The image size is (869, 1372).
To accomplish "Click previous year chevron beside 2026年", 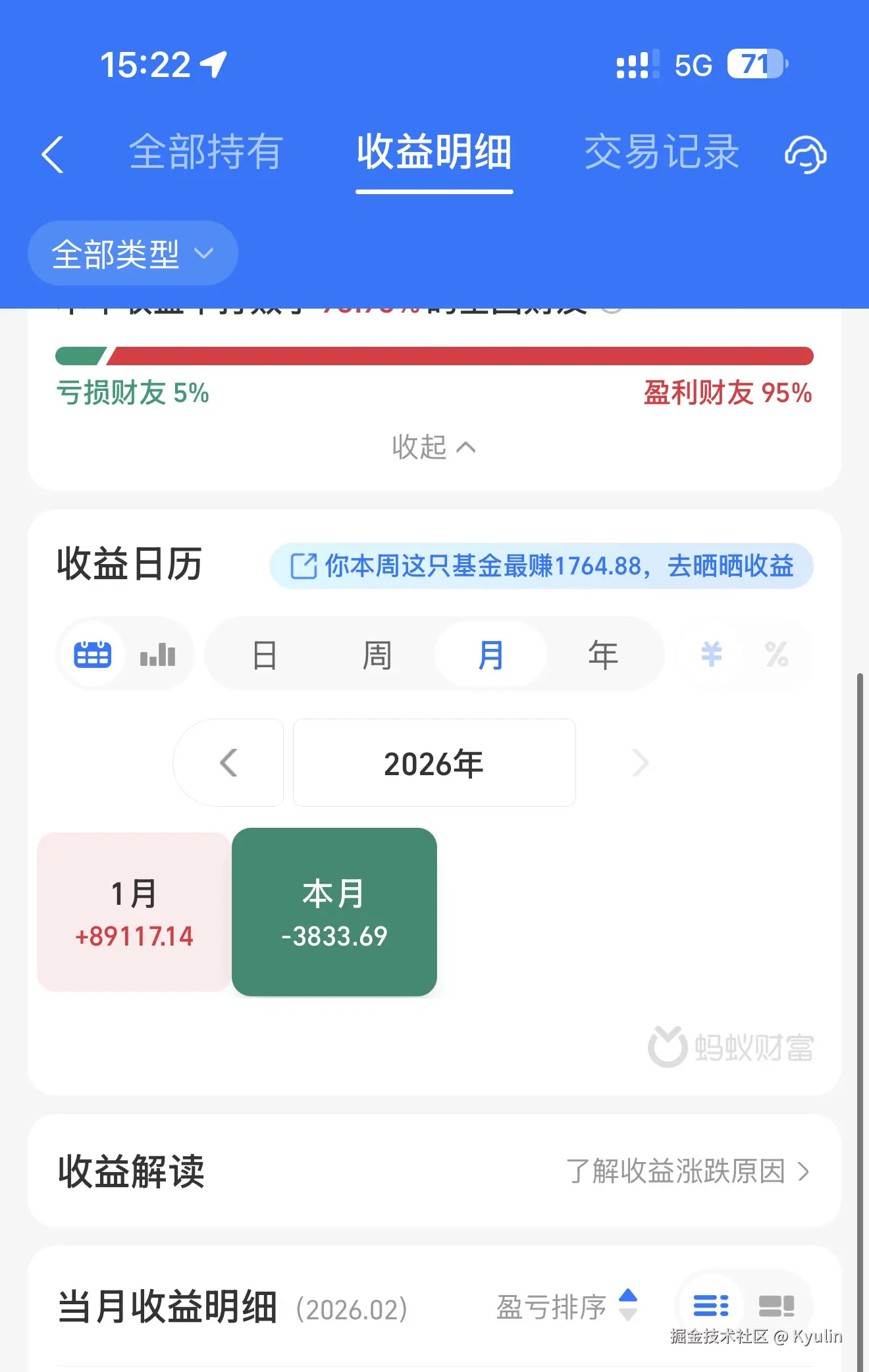I will coord(228,762).
